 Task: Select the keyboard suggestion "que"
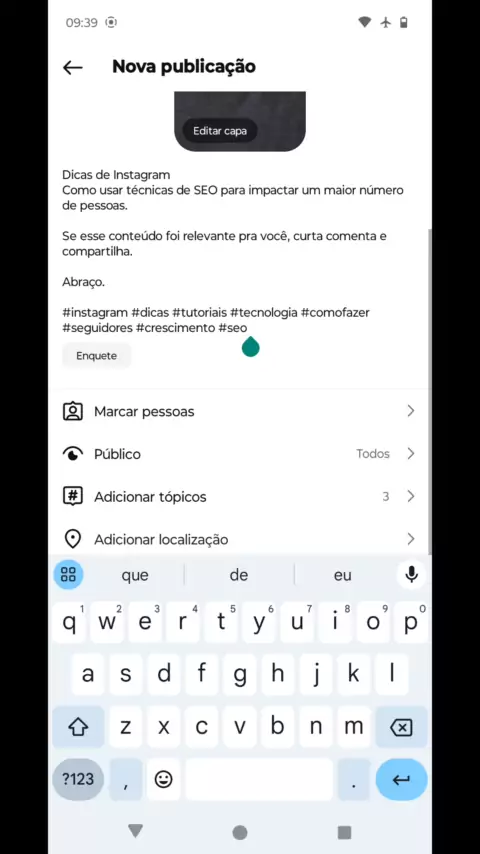(x=135, y=575)
